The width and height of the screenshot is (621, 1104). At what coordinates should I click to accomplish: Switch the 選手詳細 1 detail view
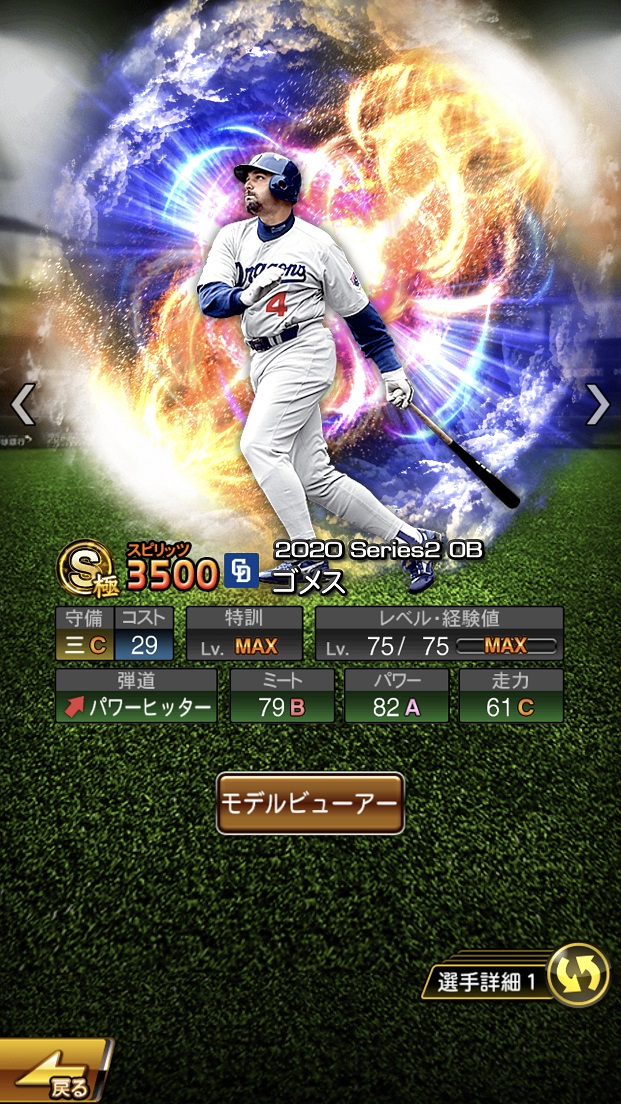(578, 975)
